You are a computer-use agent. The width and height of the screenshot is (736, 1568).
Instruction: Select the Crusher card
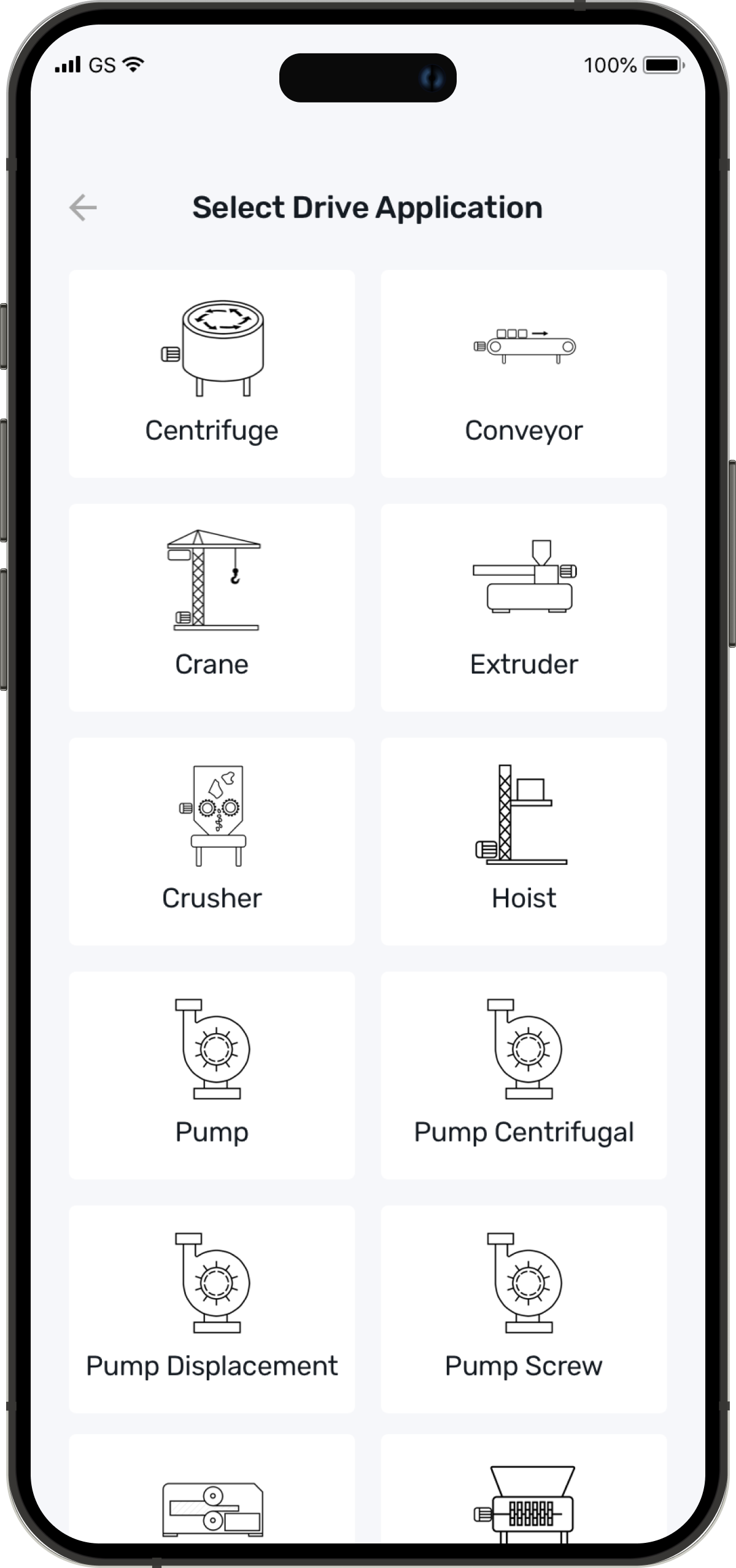212,841
